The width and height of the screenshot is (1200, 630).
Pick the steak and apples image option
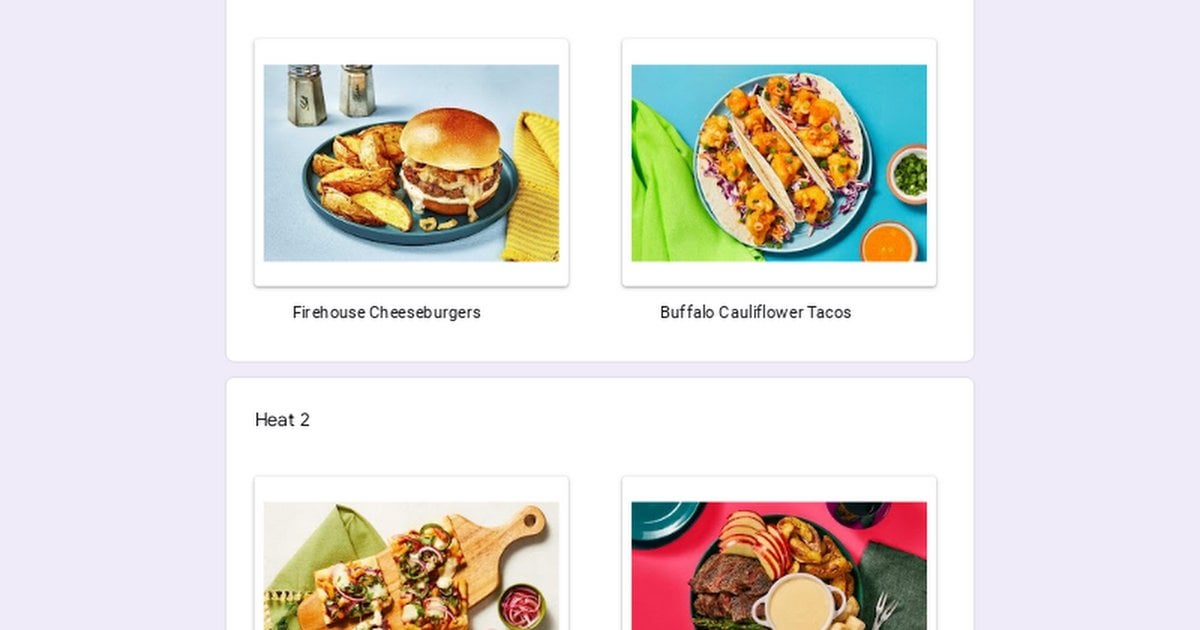pos(779,565)
